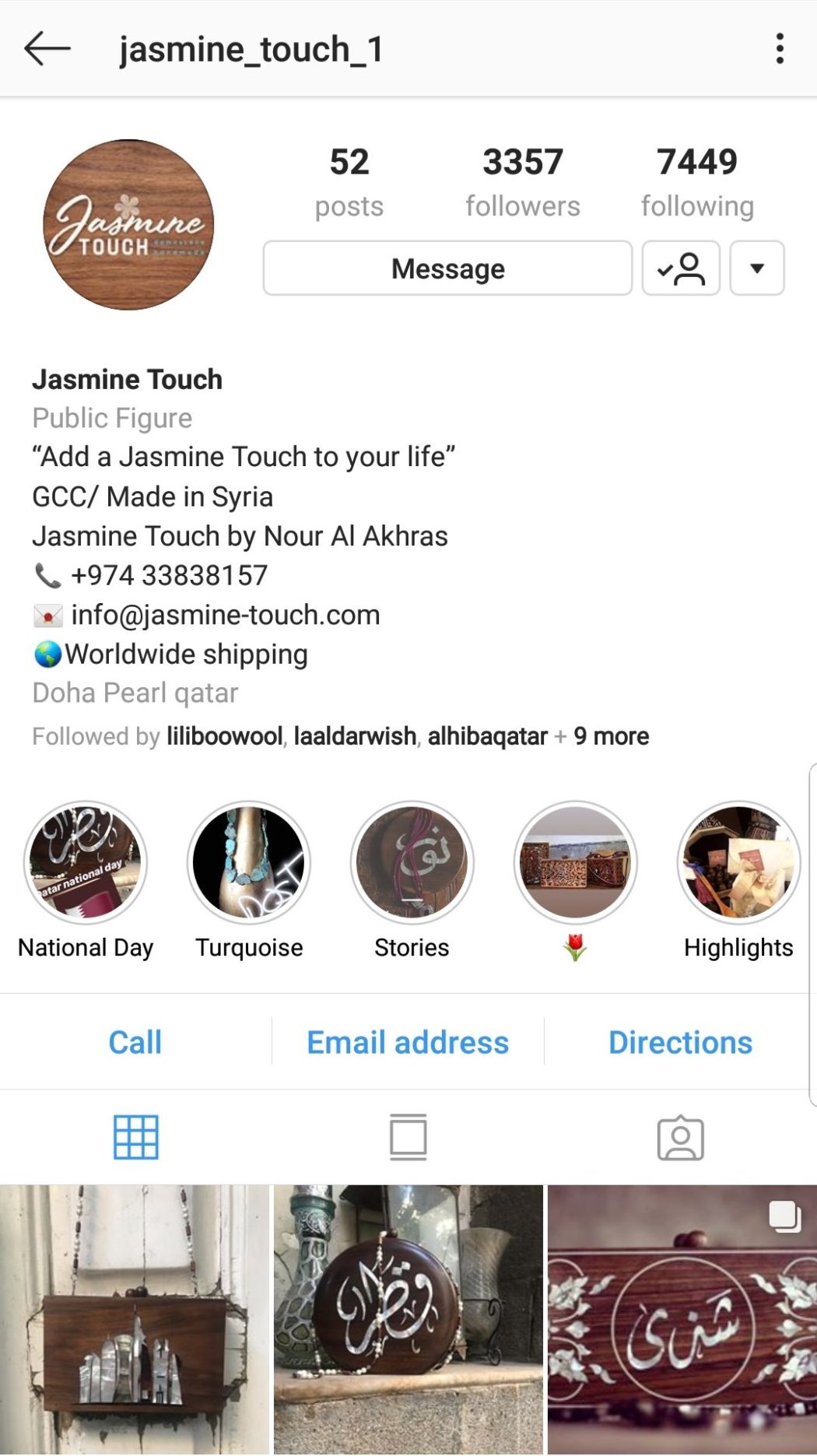Switch to the feed list view tab

pos(408,1137)
